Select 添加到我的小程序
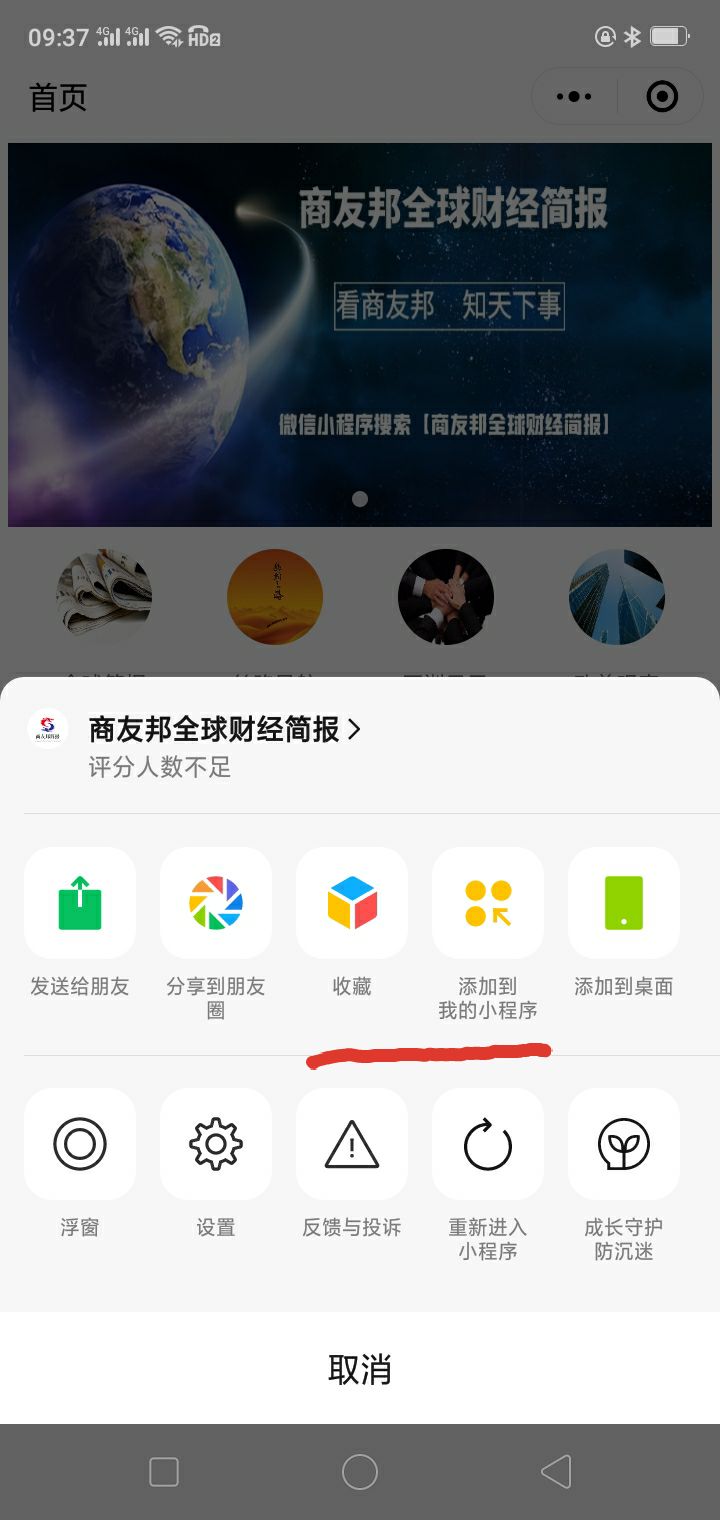 tap(488, 903)
